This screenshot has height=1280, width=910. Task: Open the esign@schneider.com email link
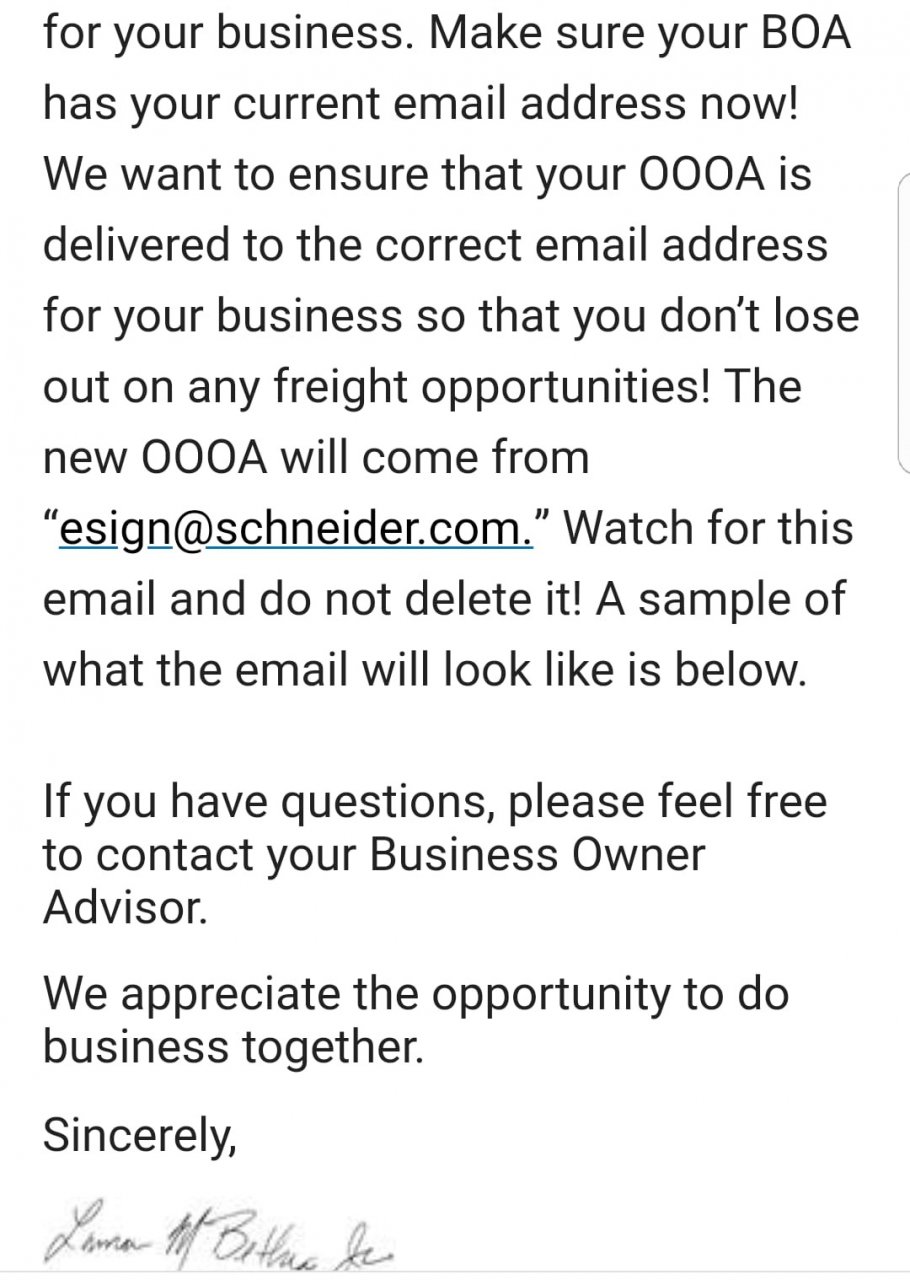coord(297,530)
